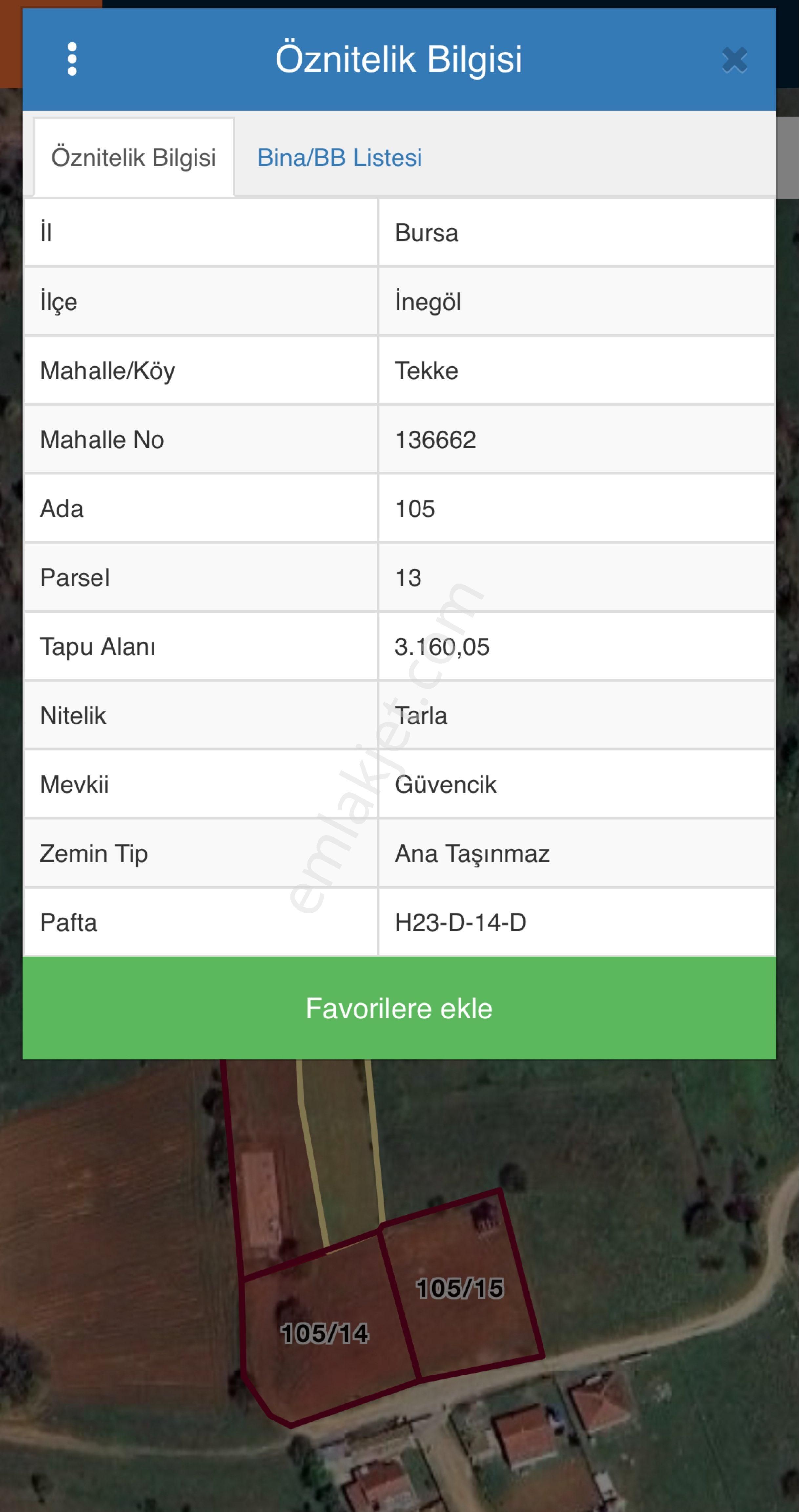Open the three-dot overflow menu
This screenshot has height=1512, width=799.
(x=72, y=59)
